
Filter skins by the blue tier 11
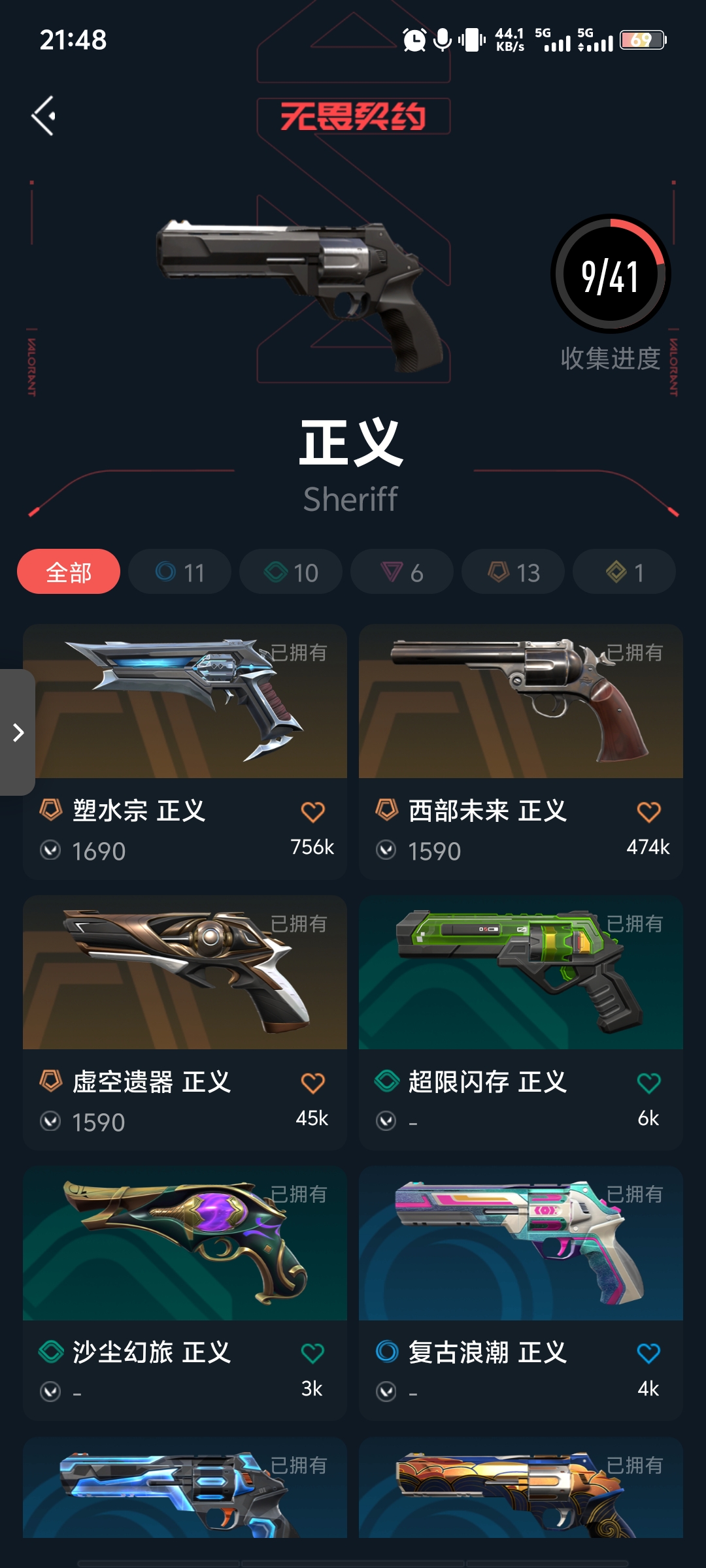(x=180, y=572)
